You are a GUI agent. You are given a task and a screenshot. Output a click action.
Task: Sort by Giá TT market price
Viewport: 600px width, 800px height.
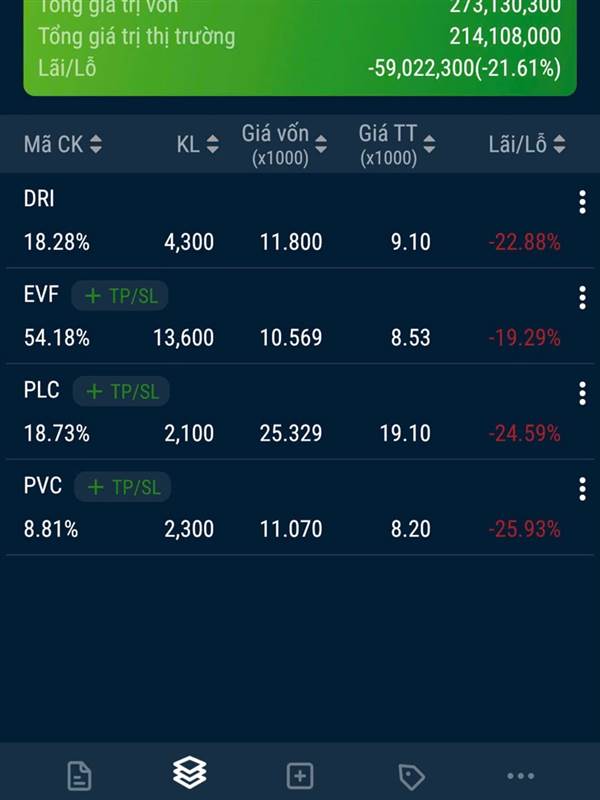(x=397, y=144)
